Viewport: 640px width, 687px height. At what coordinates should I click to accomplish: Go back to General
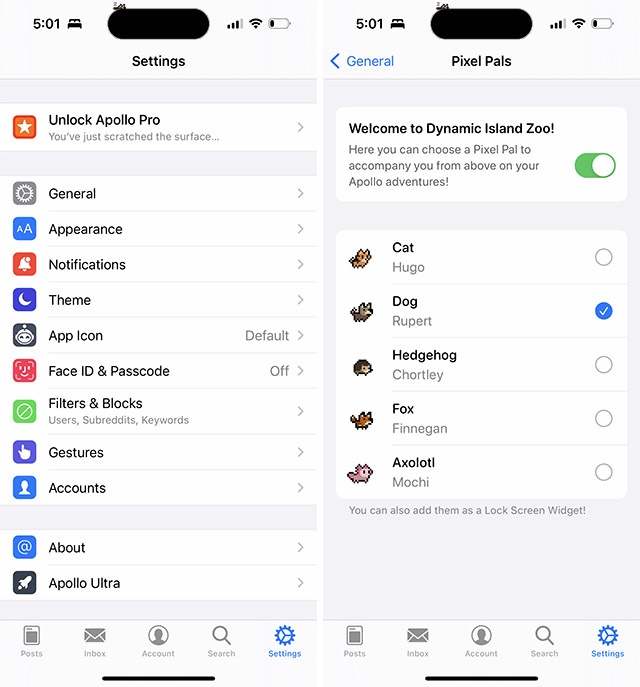362,61
